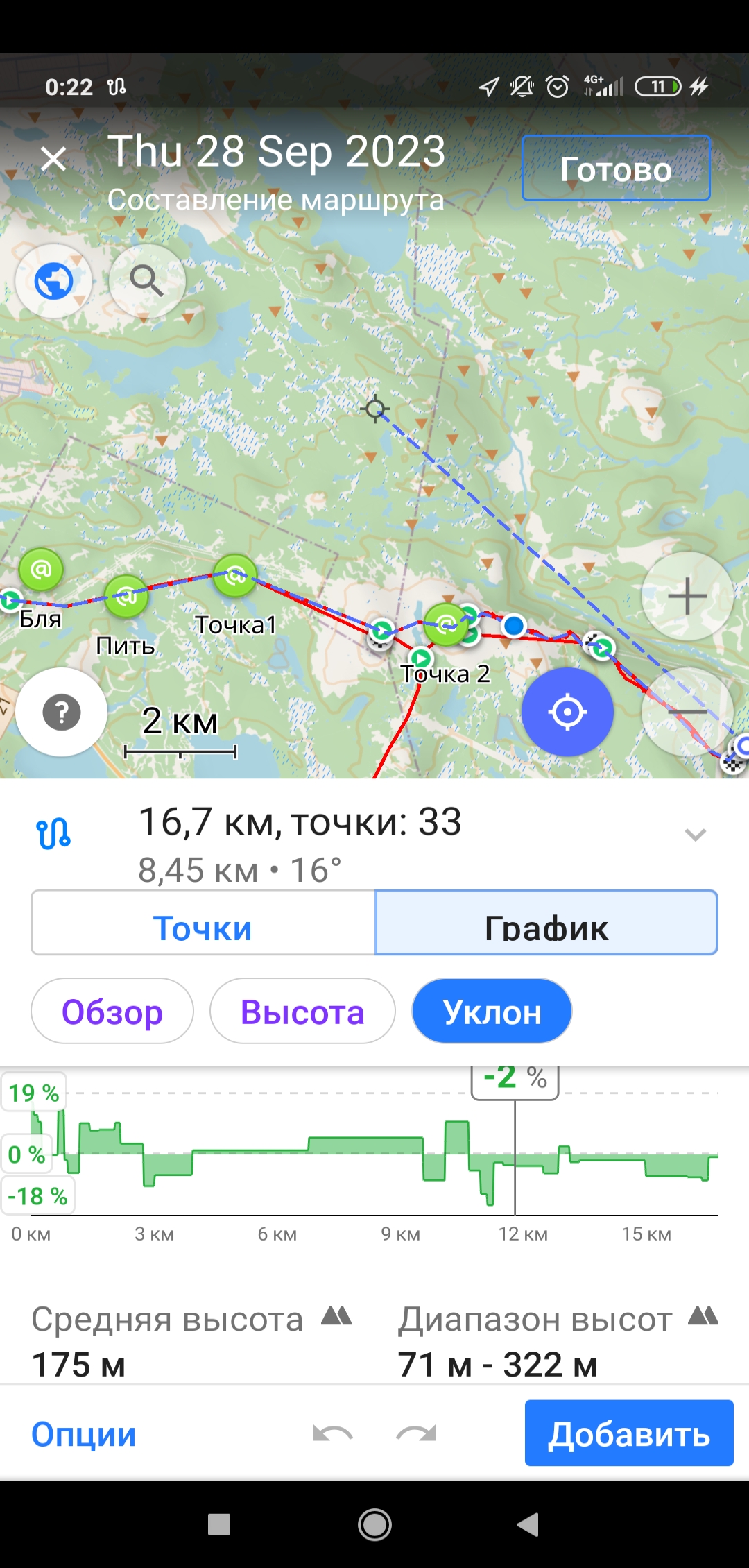Close the route planning screen
The width and height of the screenshot is (749, 1568).
(53, 160)
